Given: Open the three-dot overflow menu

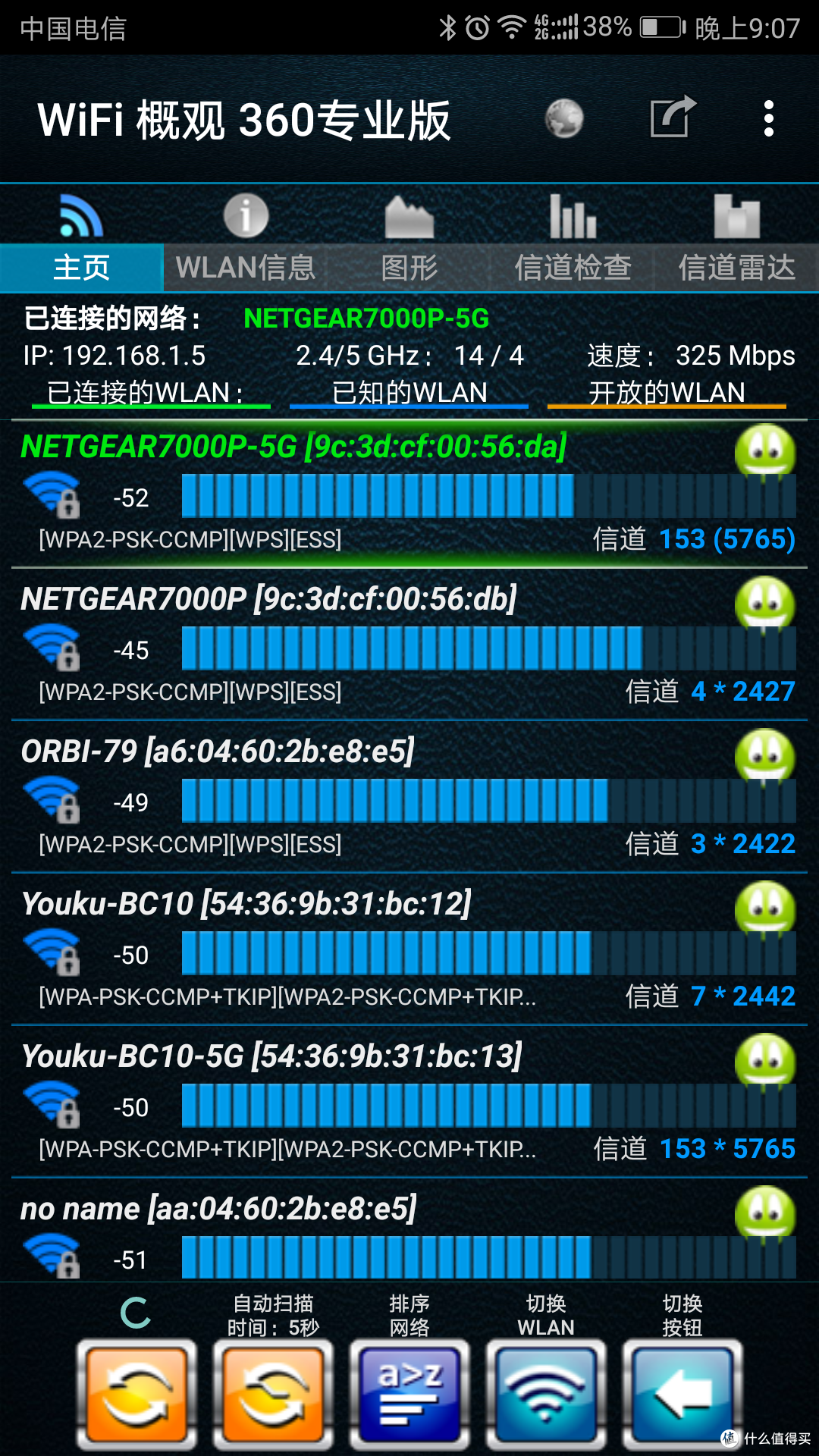Looking at the screenshot, I should tap(769, 118).
